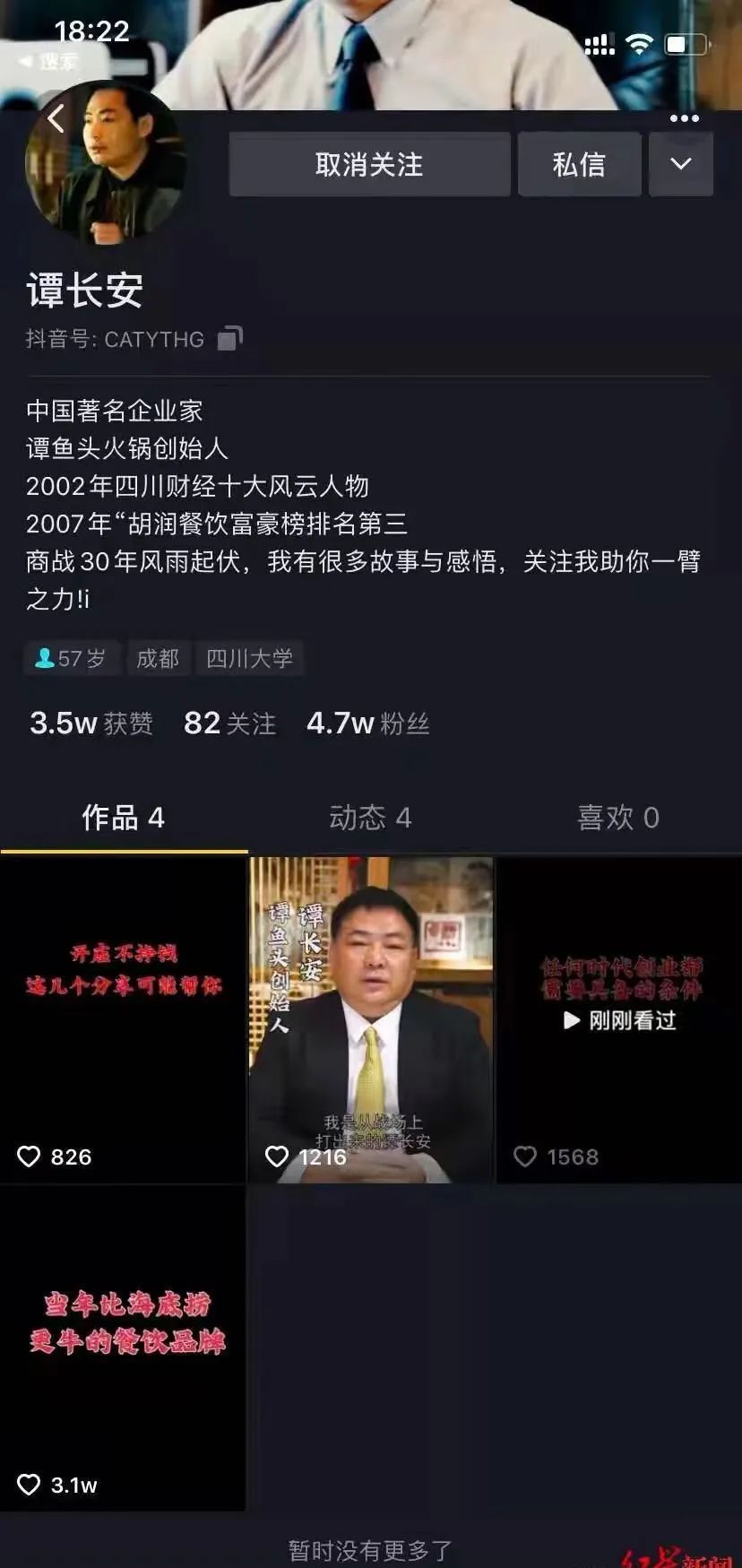View the 4.7w 粉丝 follower list
This screenshot has width=742, height=1568.
pos(368,723)
